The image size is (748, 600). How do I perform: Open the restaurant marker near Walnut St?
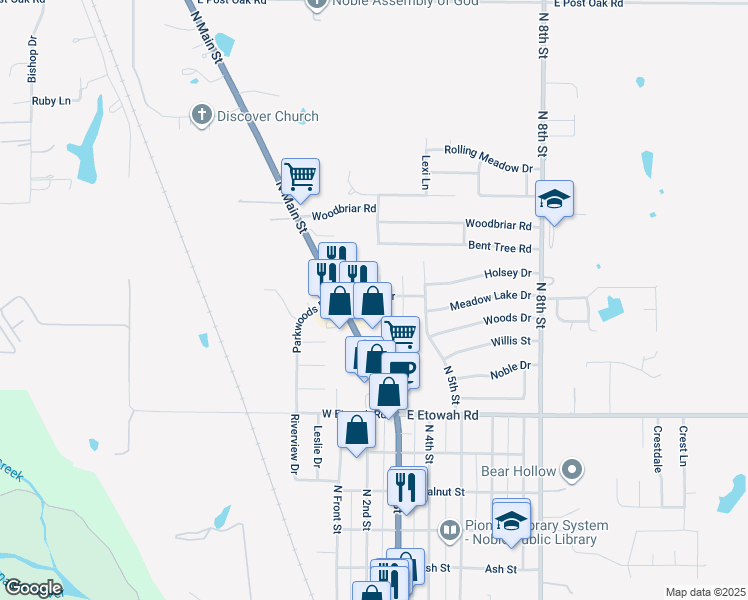point(405,487)
